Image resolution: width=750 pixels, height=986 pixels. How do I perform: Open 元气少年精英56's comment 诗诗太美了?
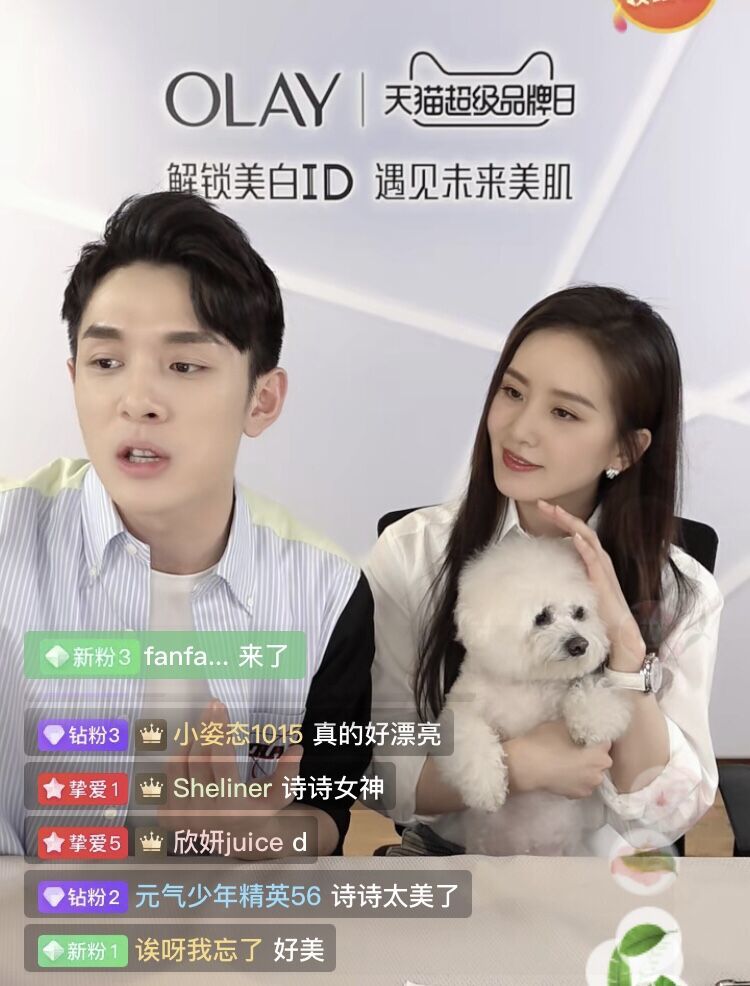[247, 895]
